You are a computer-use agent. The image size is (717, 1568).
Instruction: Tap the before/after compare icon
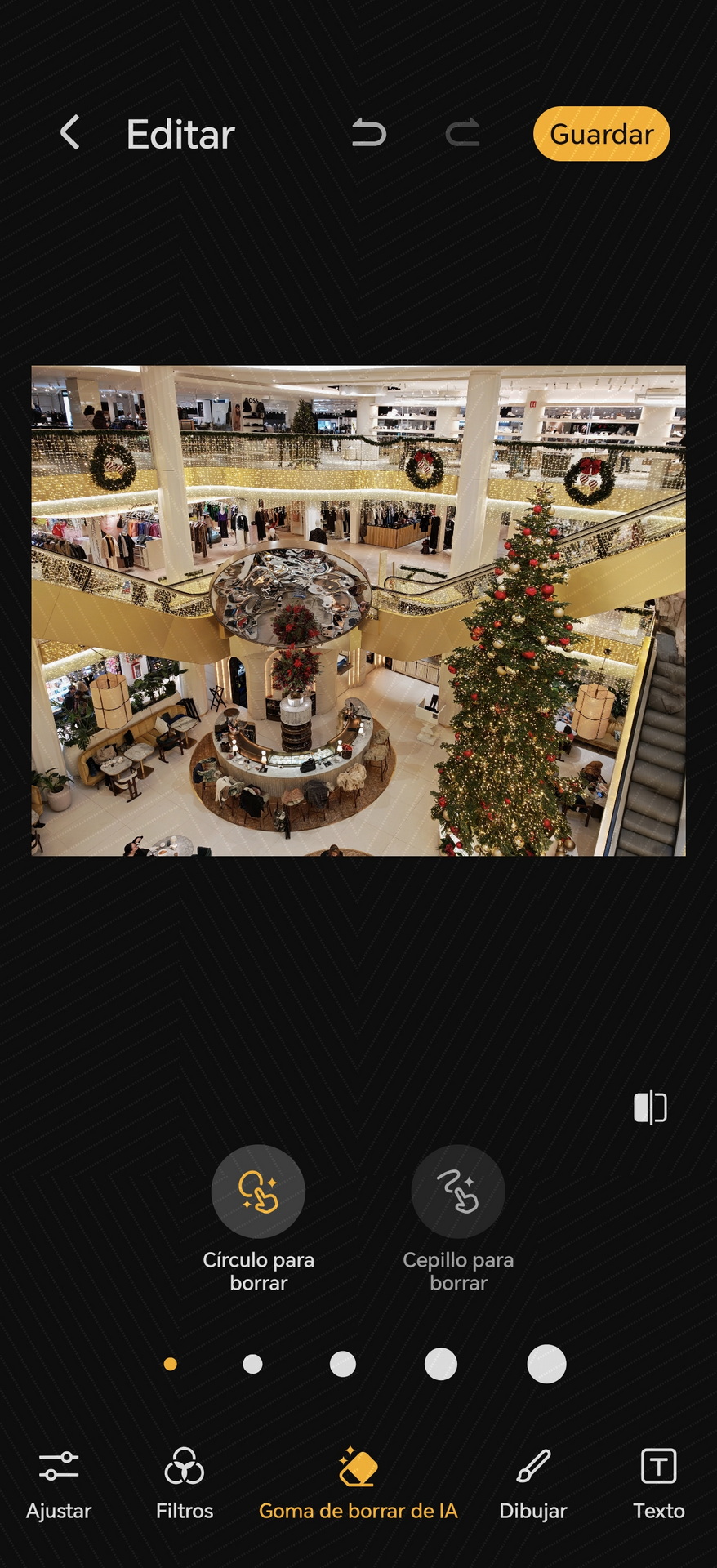pos(650,1107)
